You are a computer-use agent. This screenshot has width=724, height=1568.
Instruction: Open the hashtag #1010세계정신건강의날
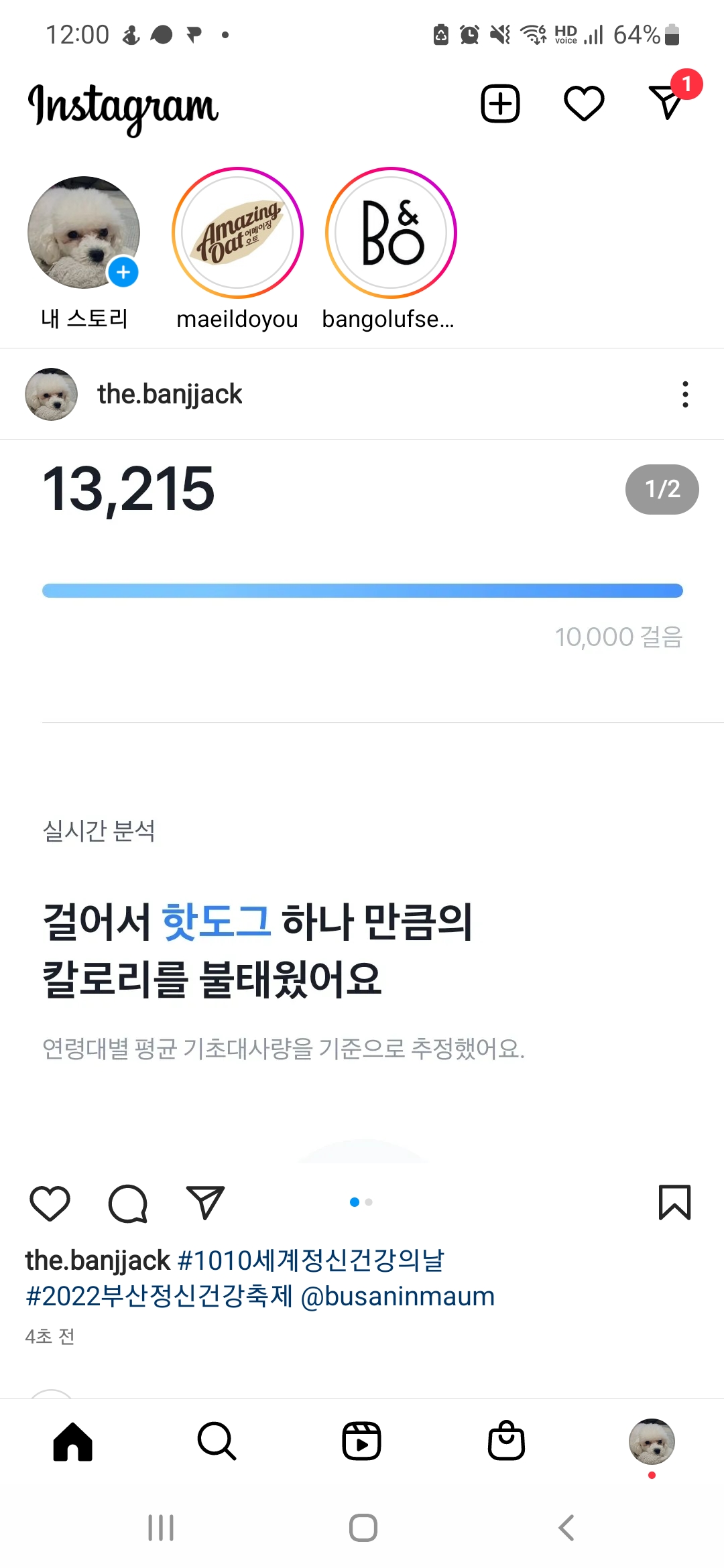point(310,1260)
